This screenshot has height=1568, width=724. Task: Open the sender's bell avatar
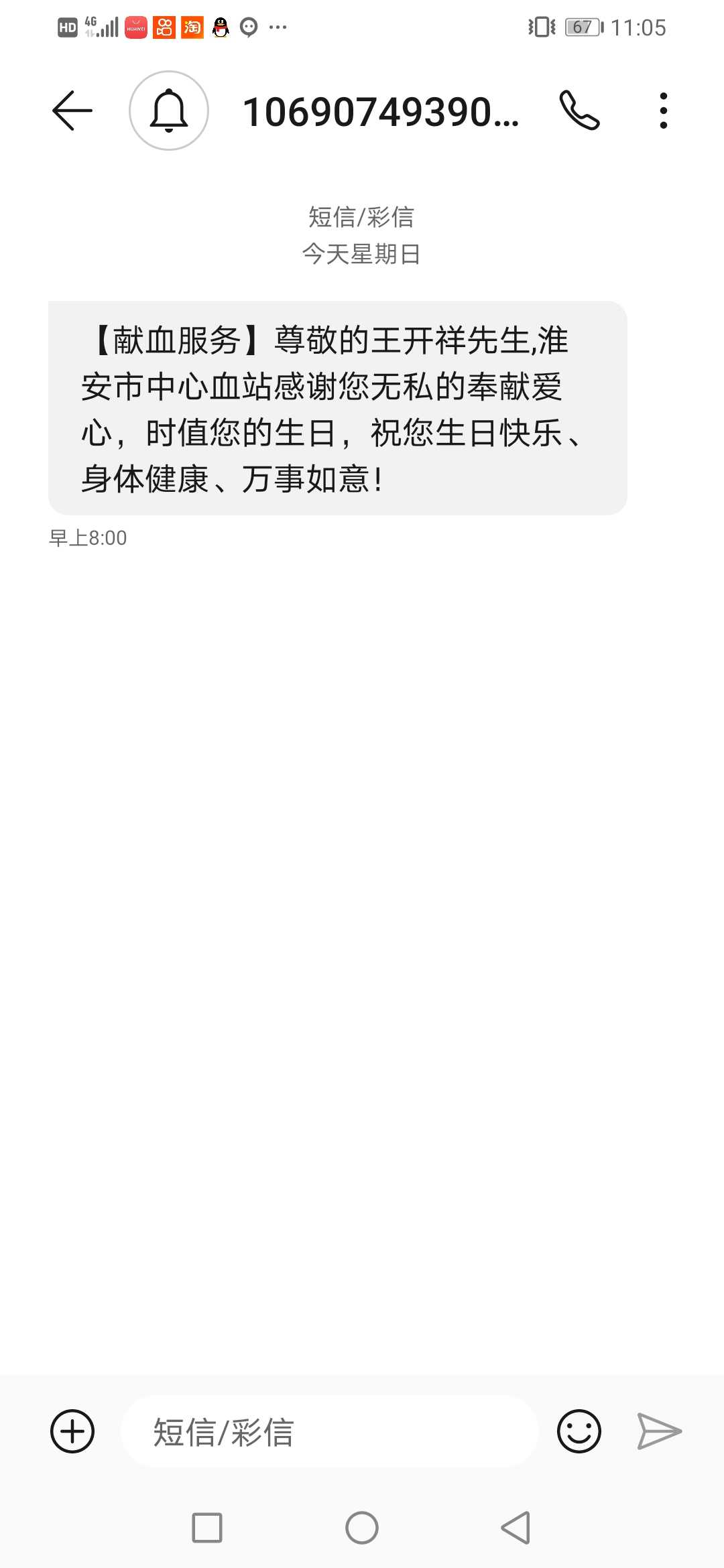point(169,111)
